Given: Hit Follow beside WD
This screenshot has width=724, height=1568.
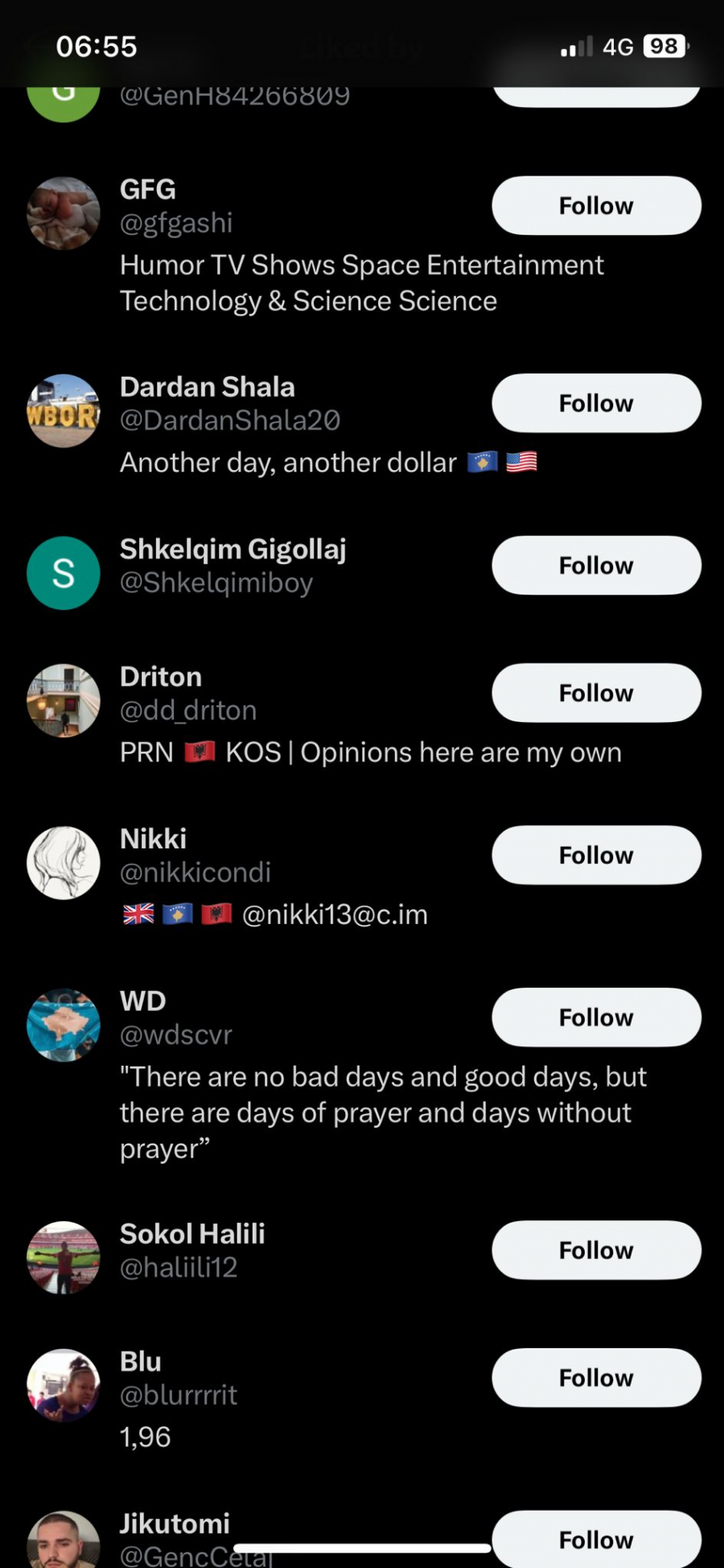Looking at the screenshot, I should coord(596,1017).
